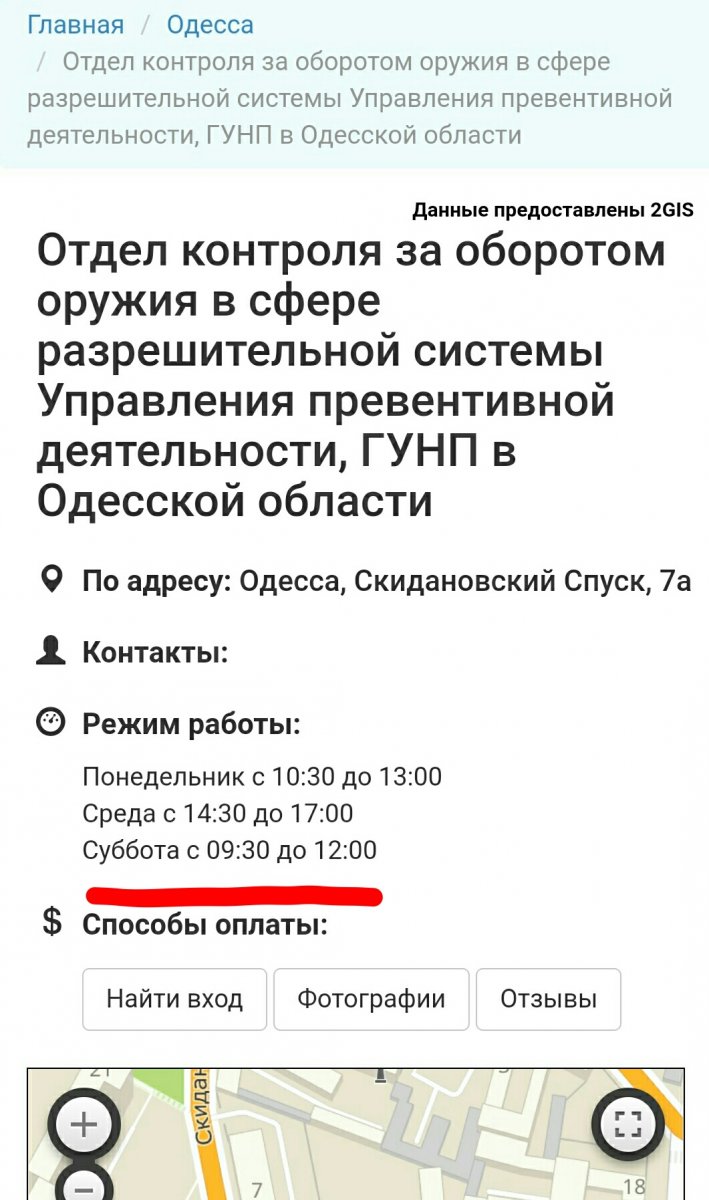Open Фотографии

[x=371, y=999]
